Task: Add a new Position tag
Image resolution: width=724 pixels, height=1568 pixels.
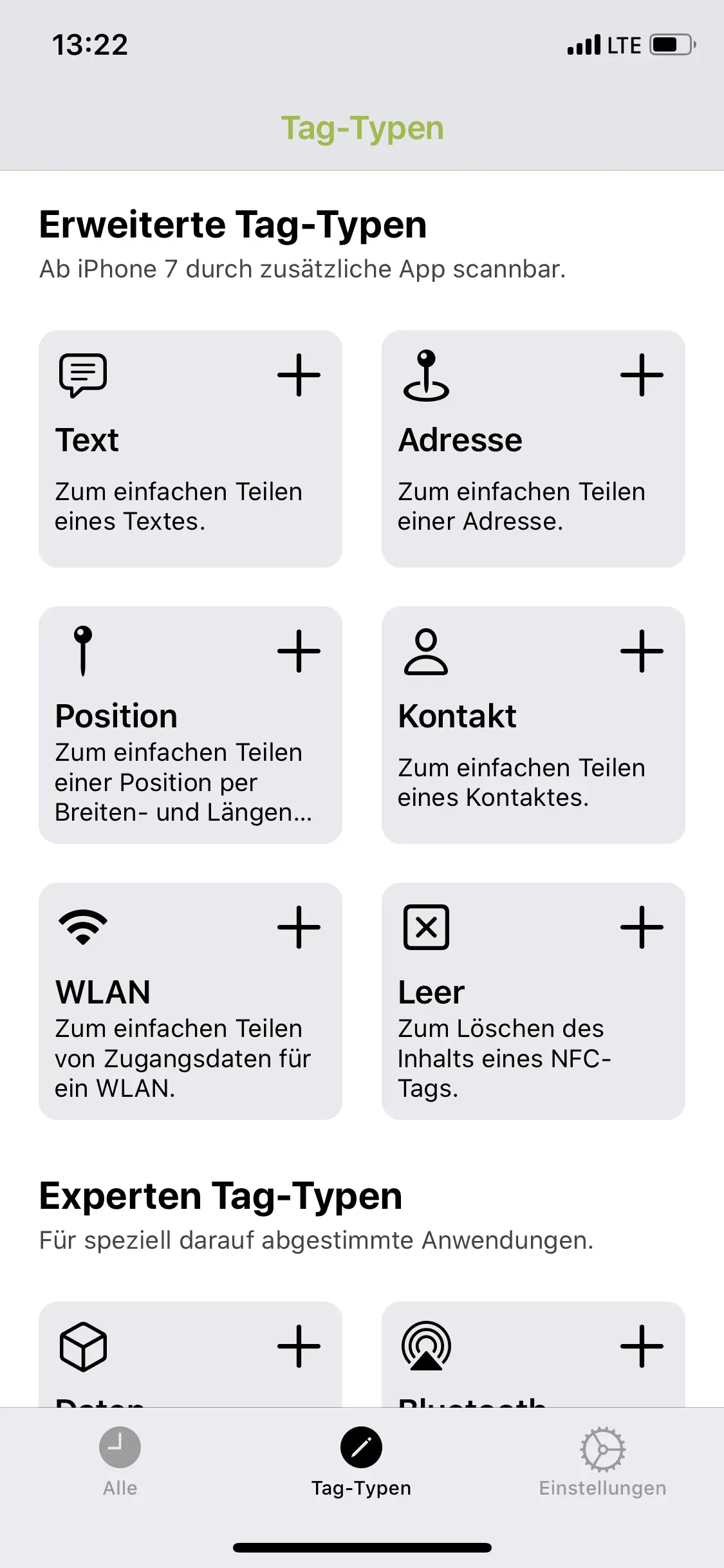Action: [x=299, y=651]
